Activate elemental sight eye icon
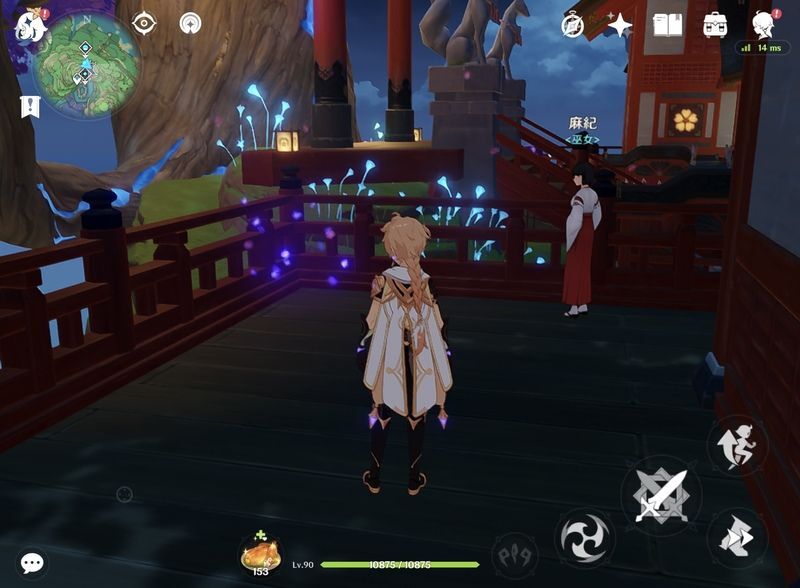Screen dimensions: 800x588 click(x=144, y=23)
